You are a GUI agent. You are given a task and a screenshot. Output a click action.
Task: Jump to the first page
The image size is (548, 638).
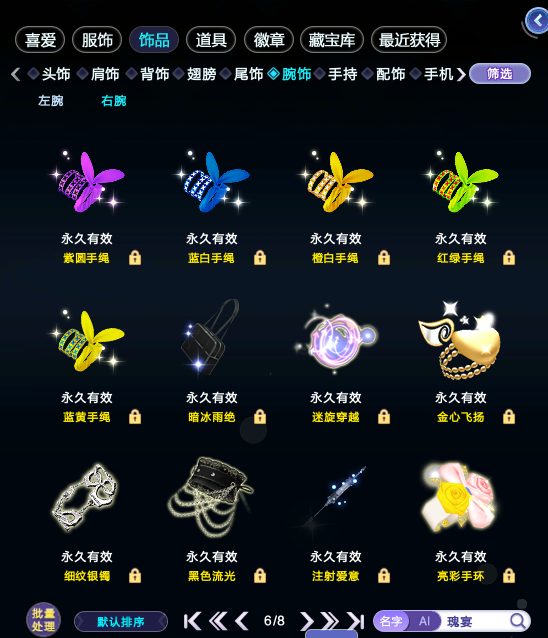[192, 621]
